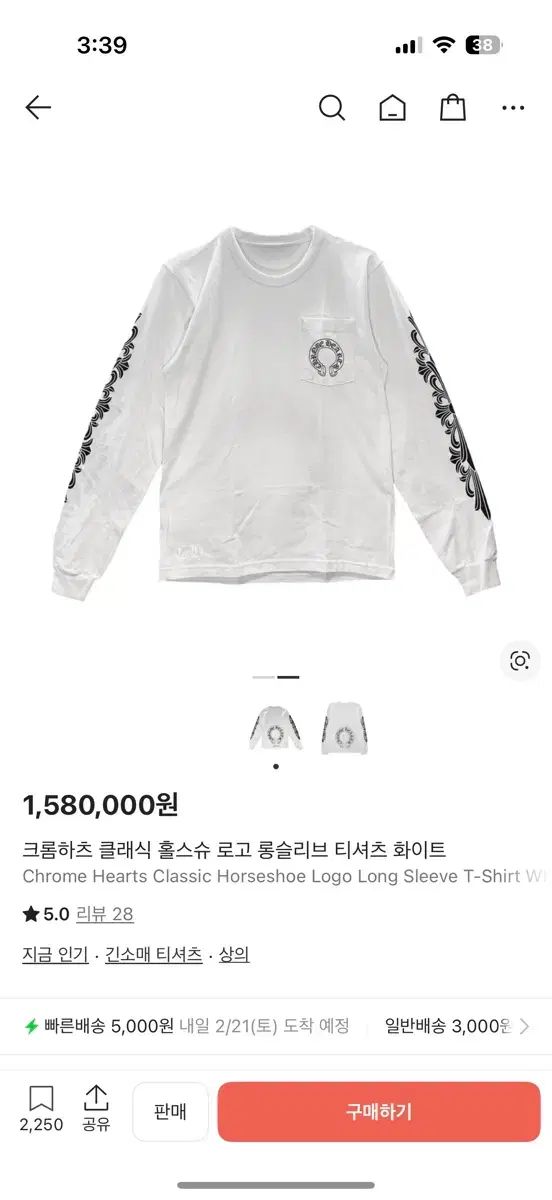This screenshot has height=1200, width=552.
Task: Tap the 판매 sell button
Action: pos(171,1112)
